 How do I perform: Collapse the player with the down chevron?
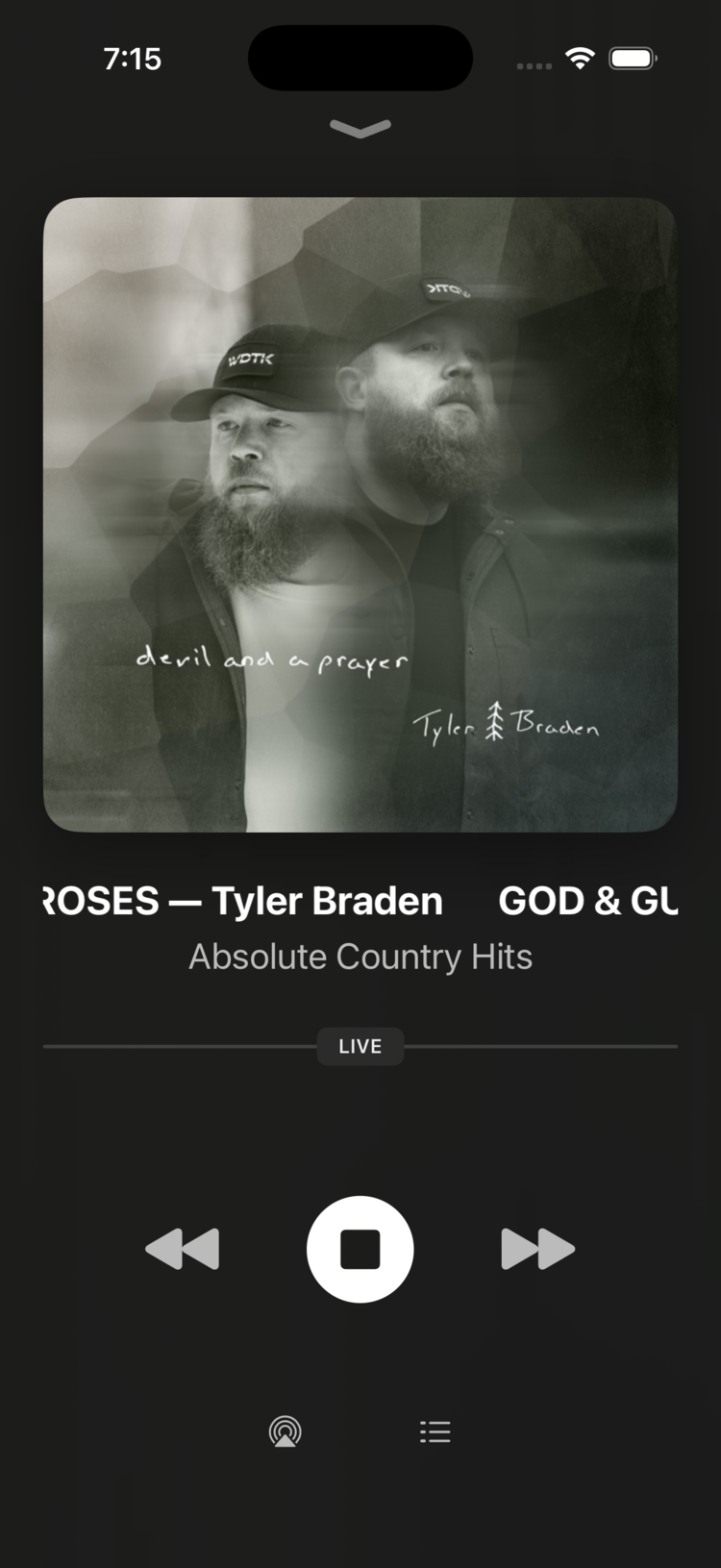[360, 129]
